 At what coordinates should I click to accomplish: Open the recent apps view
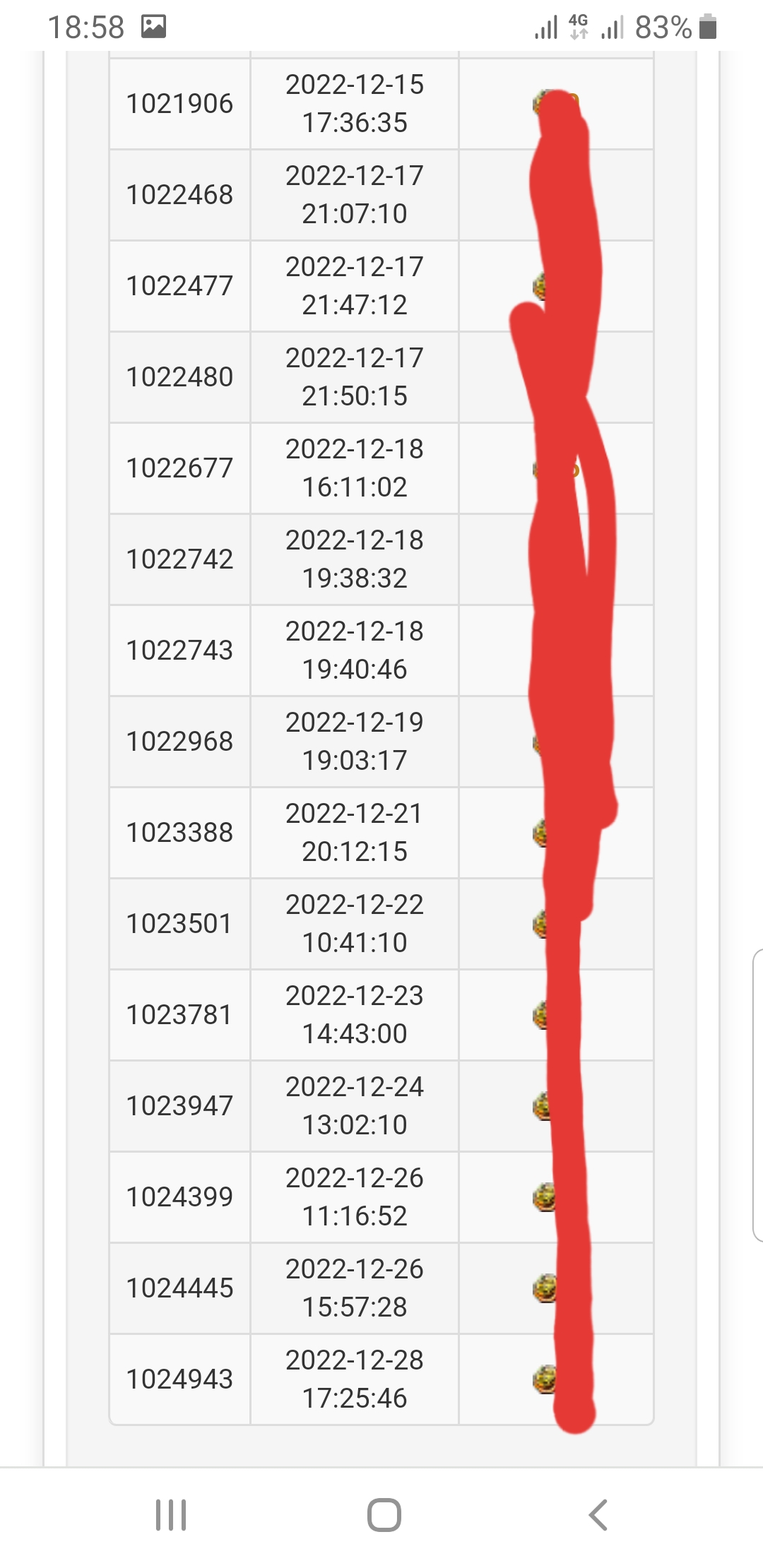tap(170, 1514)
